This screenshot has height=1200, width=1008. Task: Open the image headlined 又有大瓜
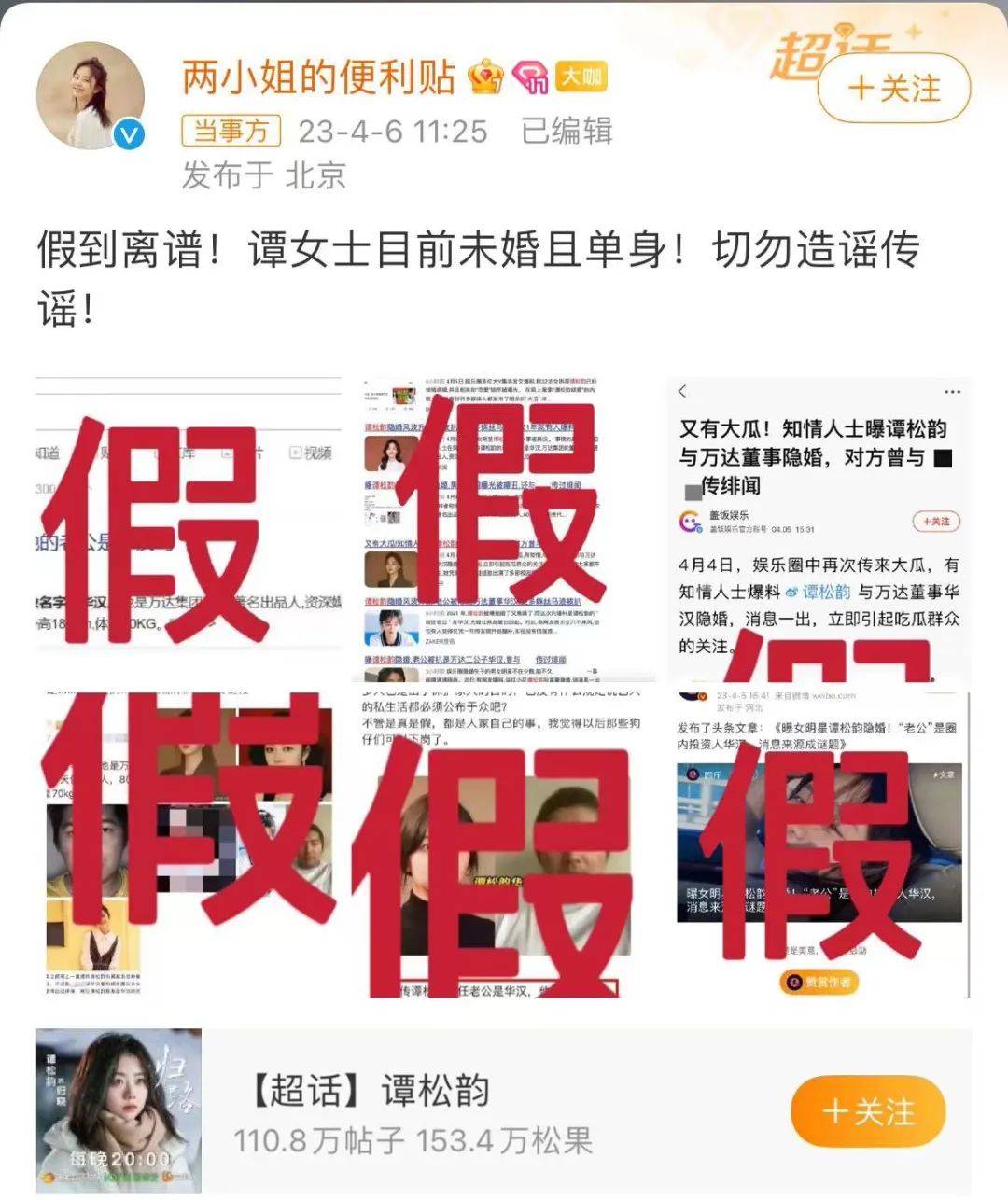[819, 527]
